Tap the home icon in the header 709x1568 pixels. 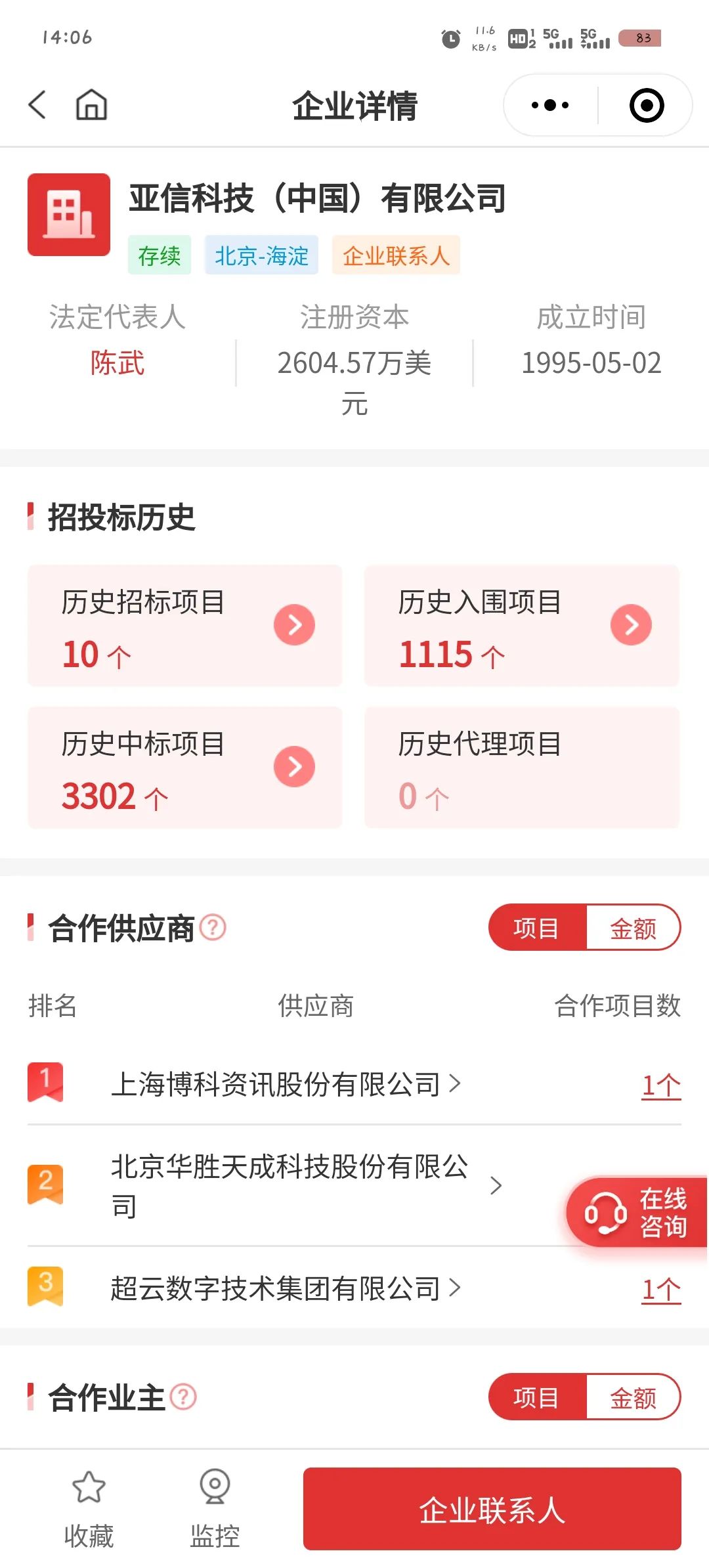click(91, 105)
